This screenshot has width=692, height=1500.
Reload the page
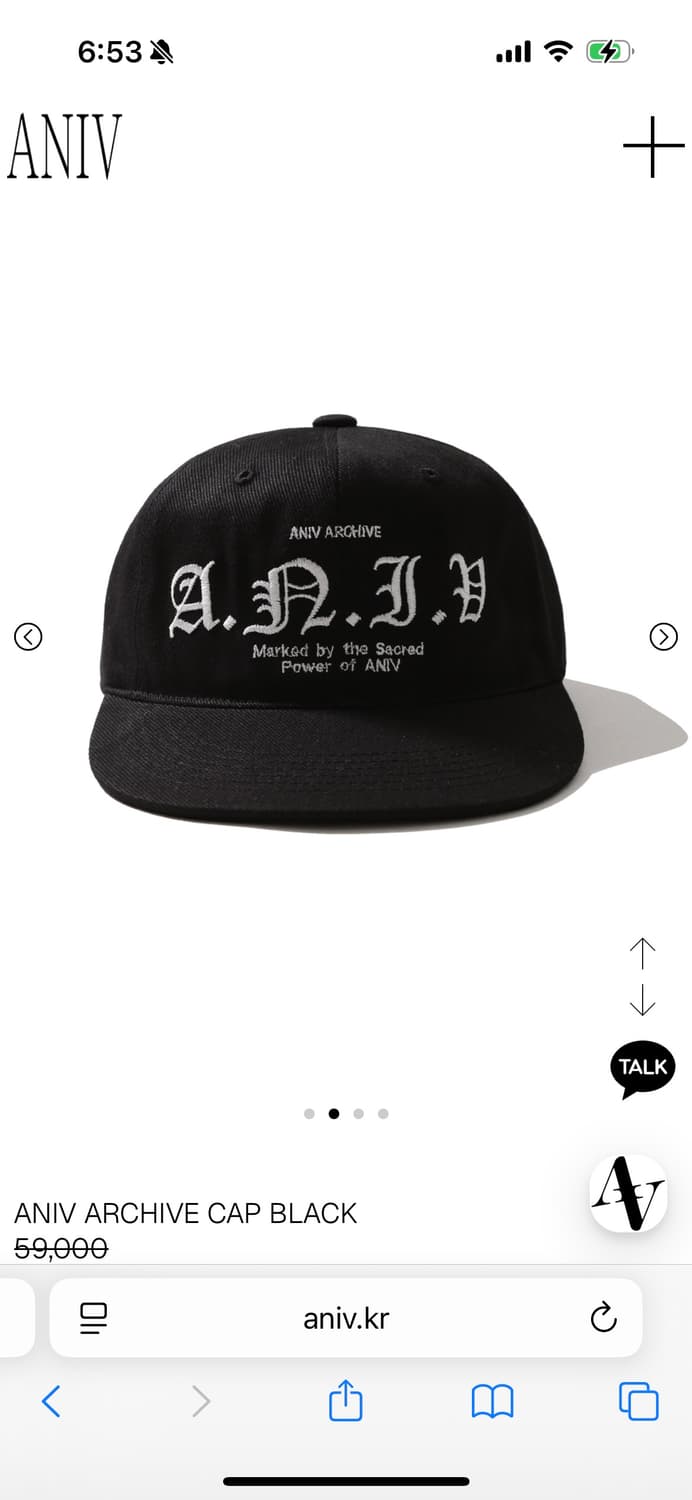click(x=603, y=1318)
